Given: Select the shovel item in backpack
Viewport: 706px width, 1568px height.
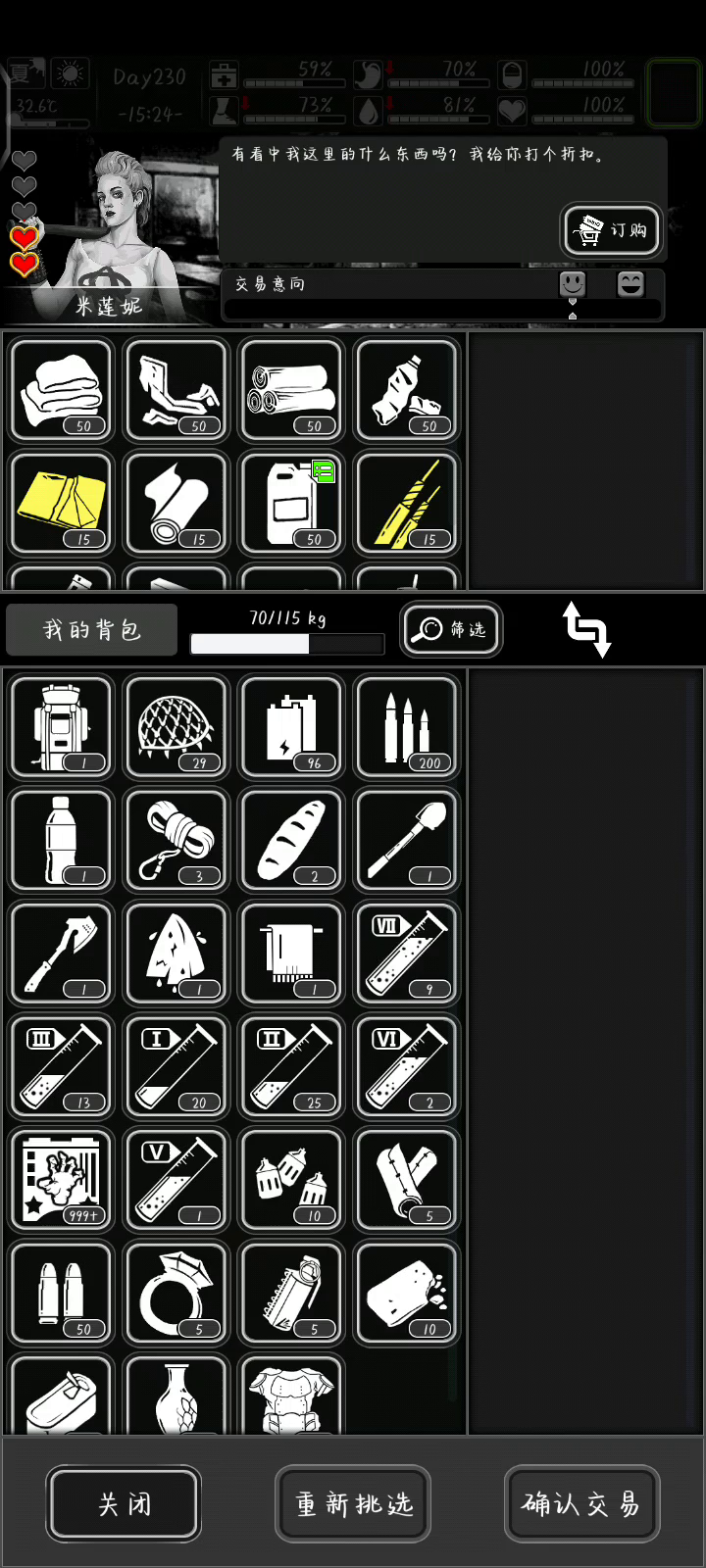Looking at the screenshot, I should (406, 840).
